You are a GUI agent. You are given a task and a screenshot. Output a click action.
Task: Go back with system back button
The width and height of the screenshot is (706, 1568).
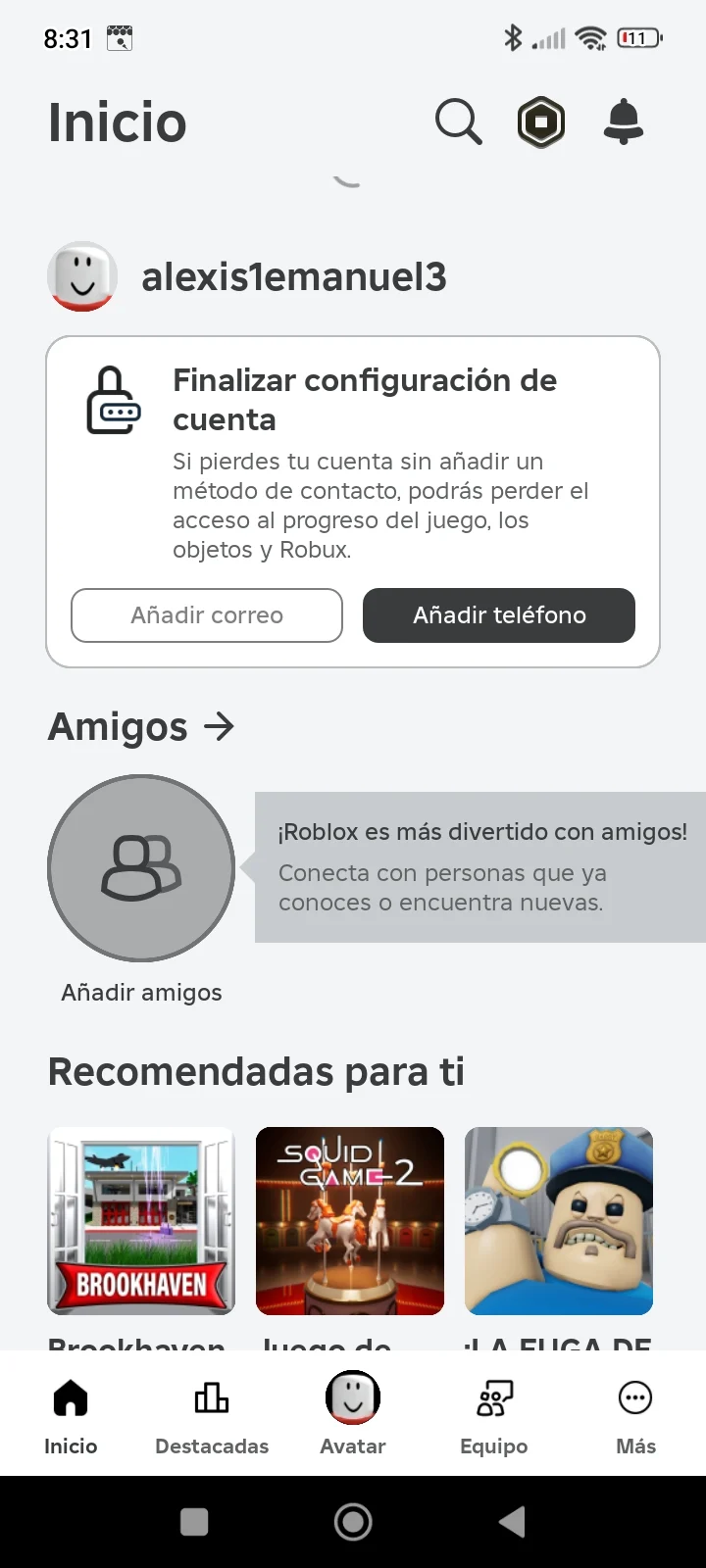[512, 1522]
